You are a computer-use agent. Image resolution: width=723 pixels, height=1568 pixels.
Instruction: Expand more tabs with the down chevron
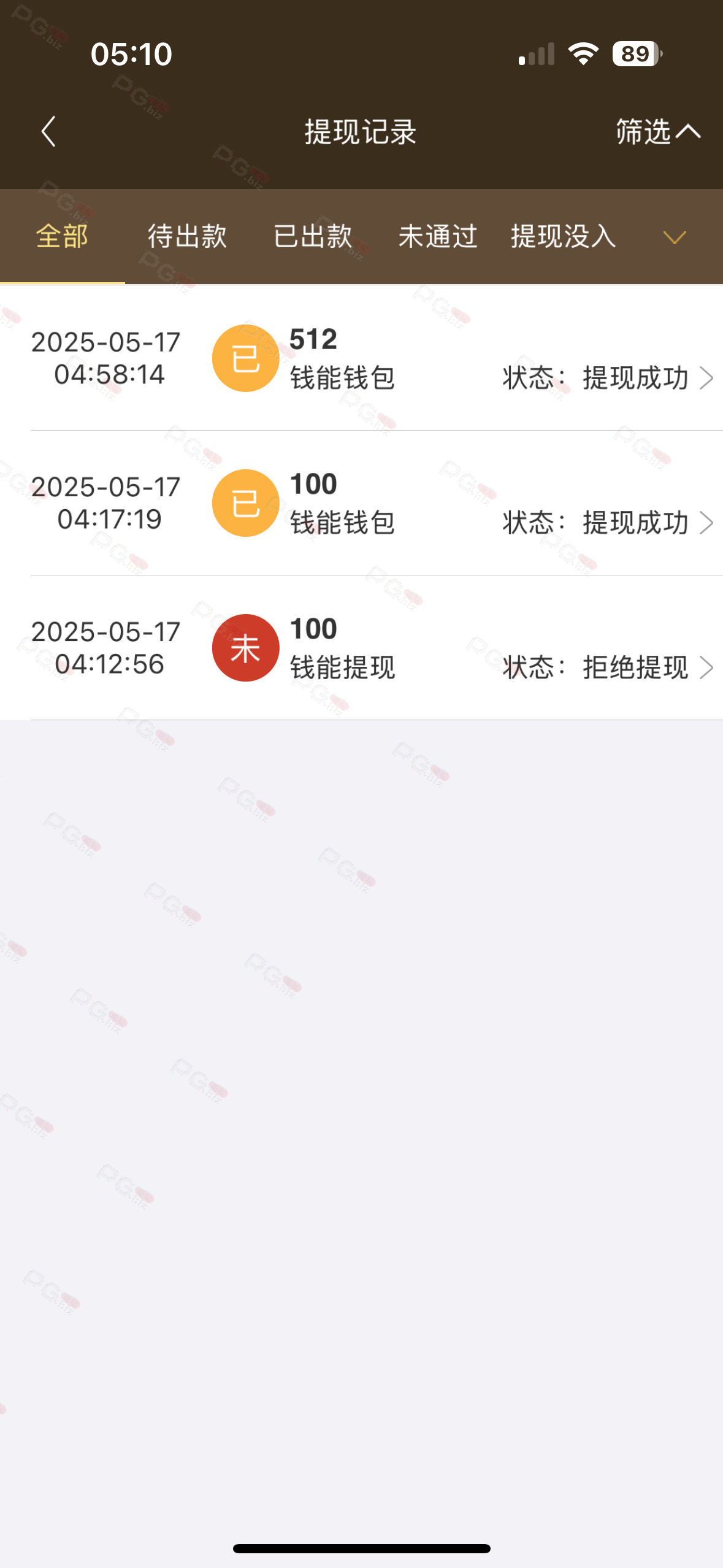tap(675, 237)
